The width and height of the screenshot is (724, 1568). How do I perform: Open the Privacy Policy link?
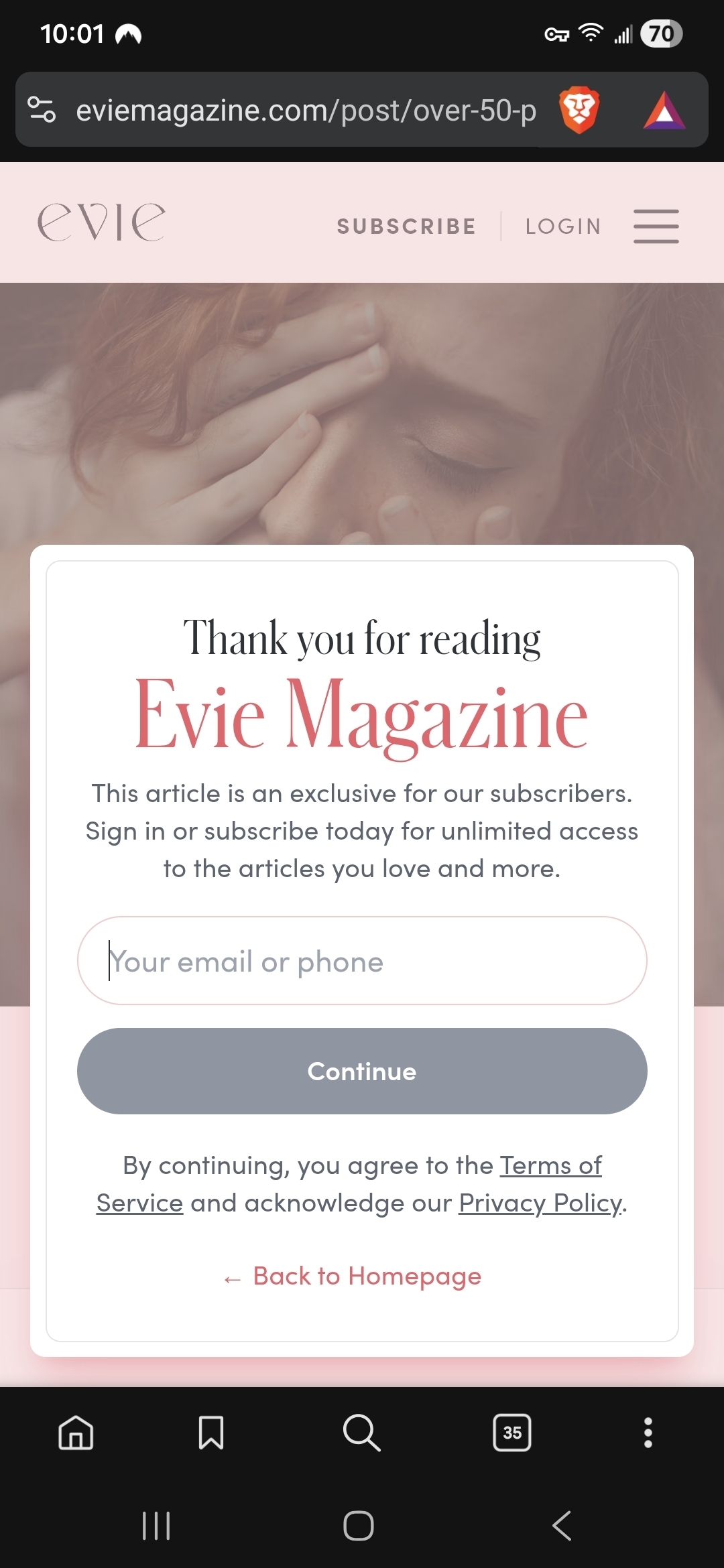[x=540, y=1203]
